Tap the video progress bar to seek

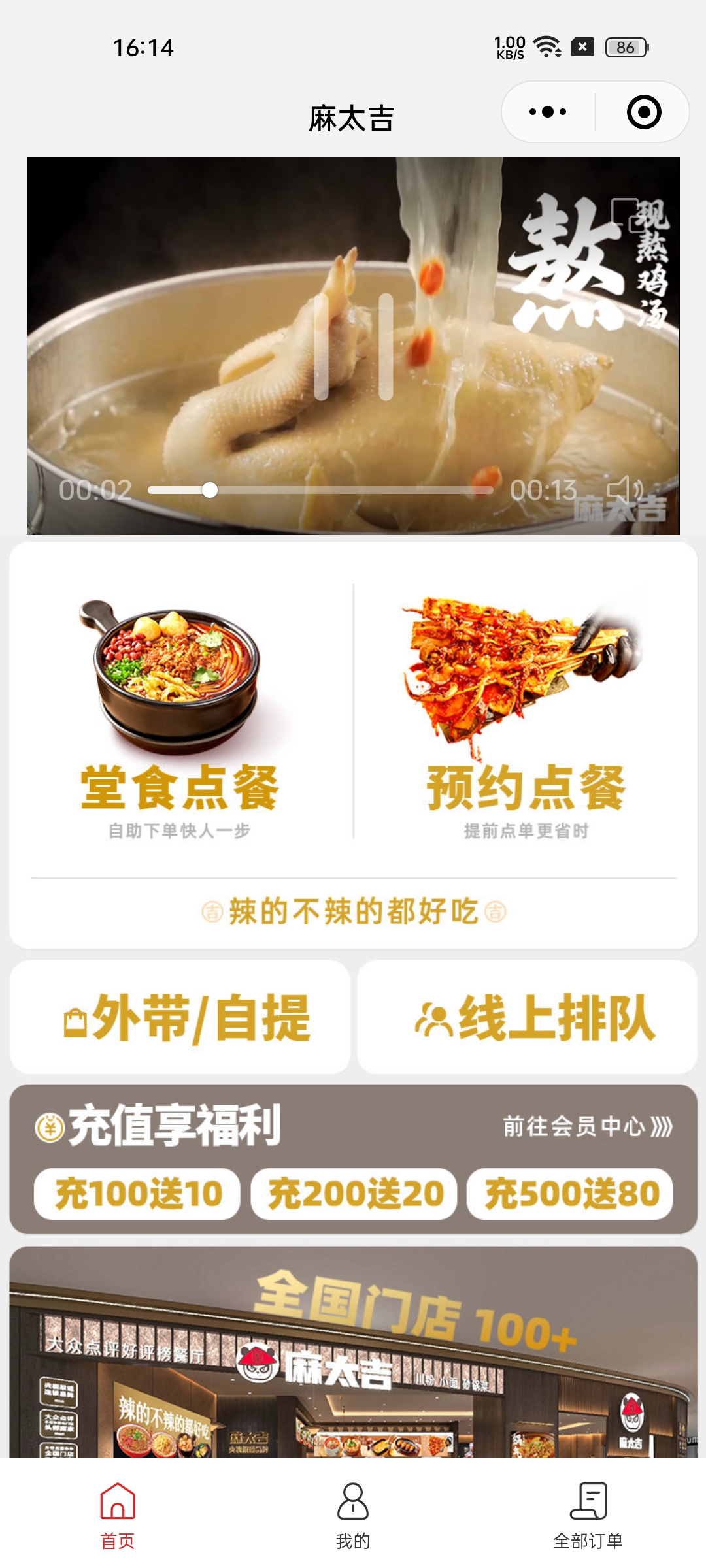[320, 490]
